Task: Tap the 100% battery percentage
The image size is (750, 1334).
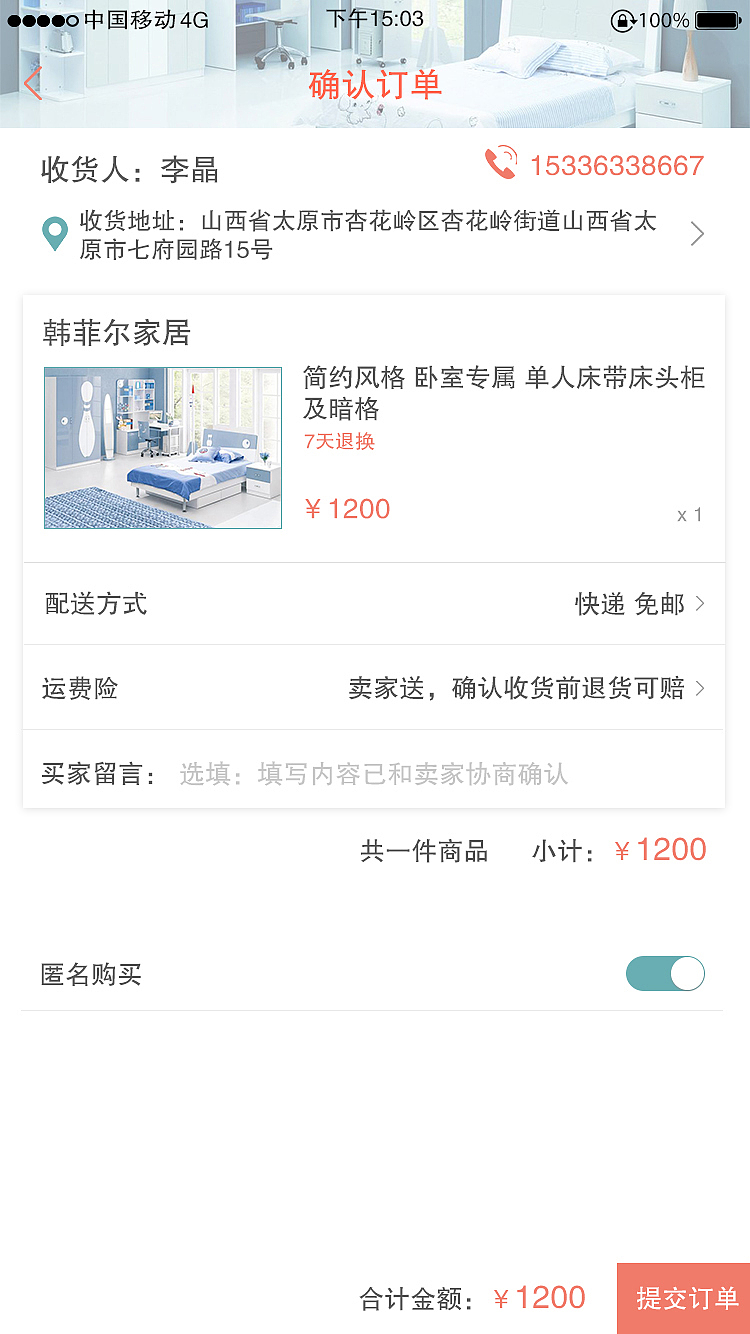Action: (664, 18)
